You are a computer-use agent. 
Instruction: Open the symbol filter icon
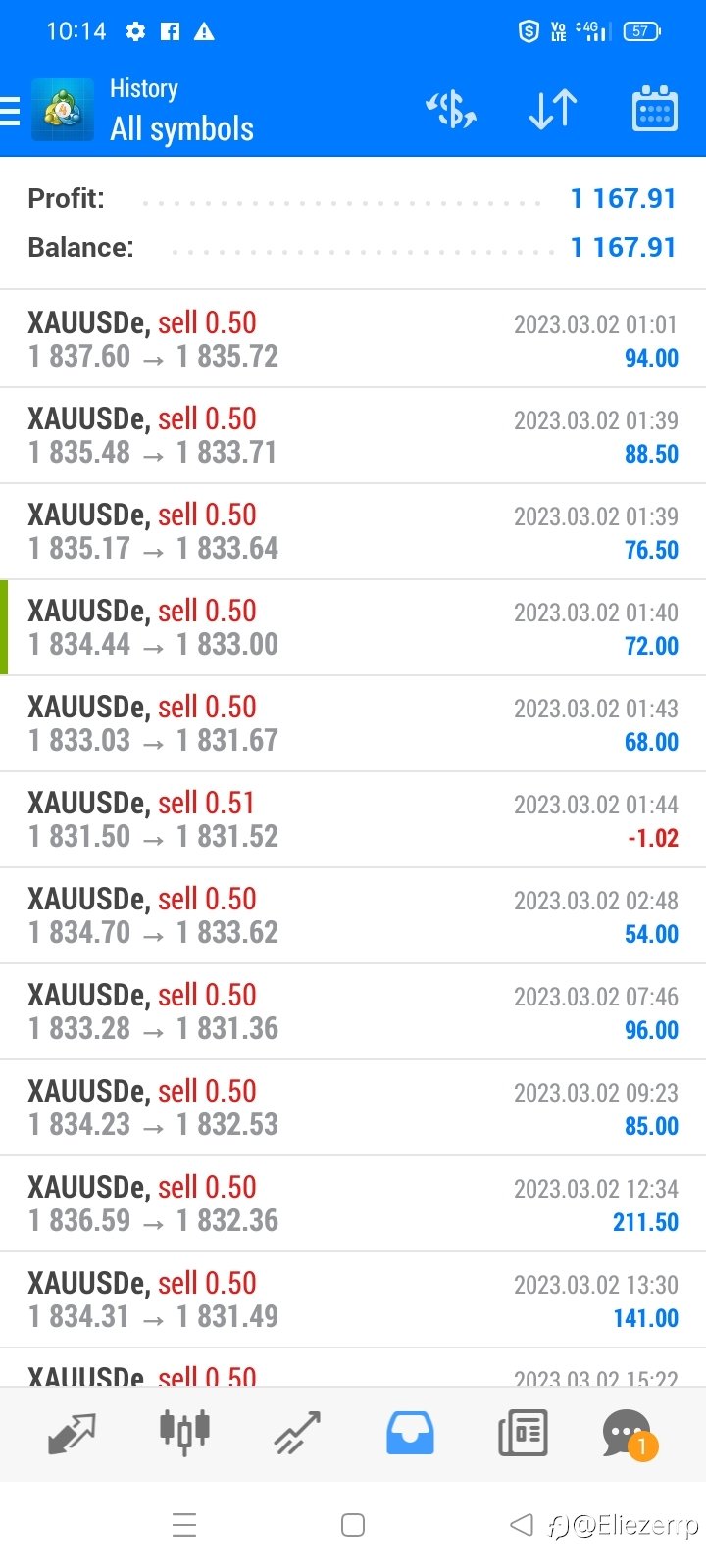pyautogui.click(x=451, y=109)
